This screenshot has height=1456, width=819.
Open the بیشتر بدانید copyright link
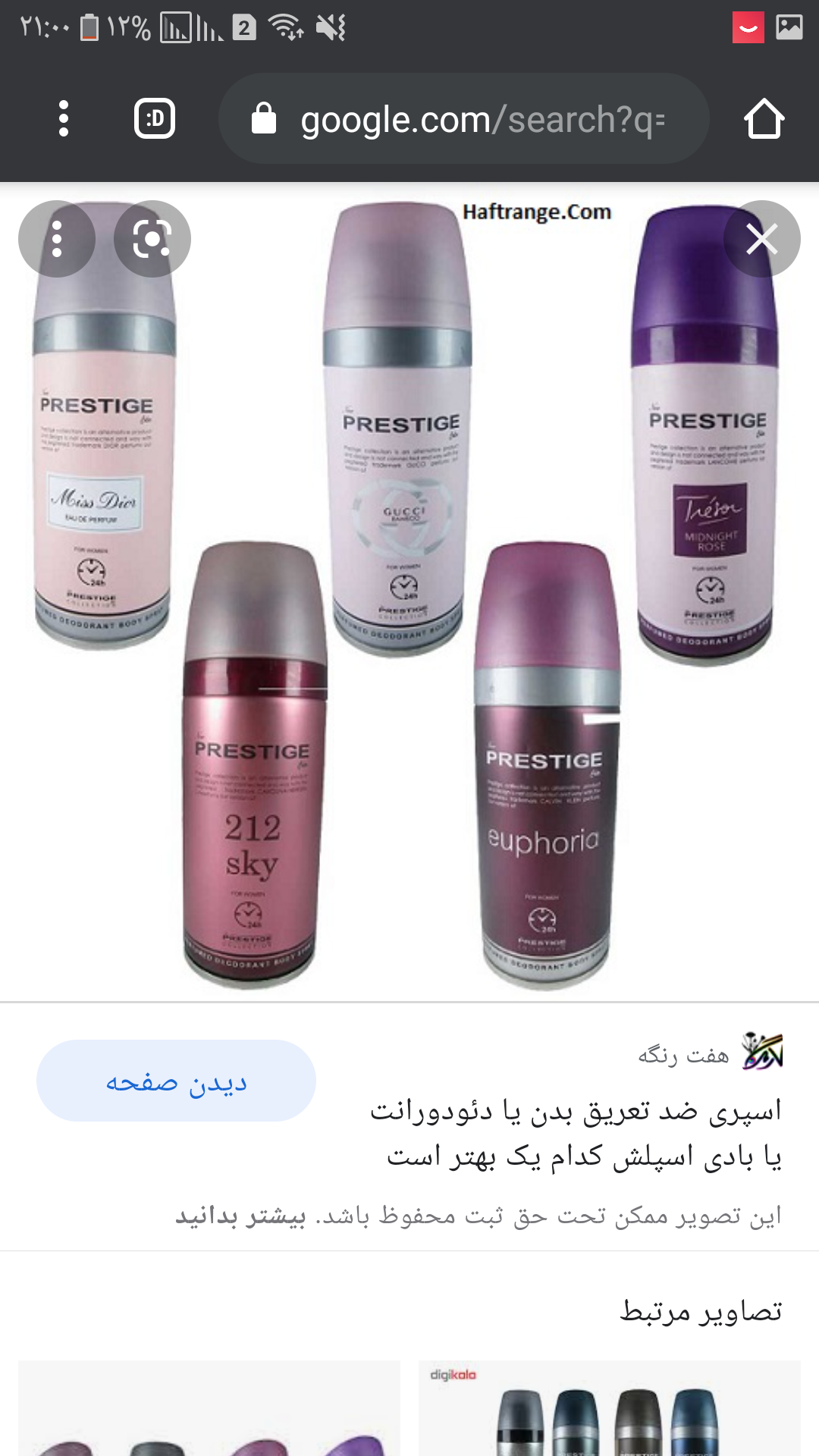pyautogui.click(x=240, y=1216)
